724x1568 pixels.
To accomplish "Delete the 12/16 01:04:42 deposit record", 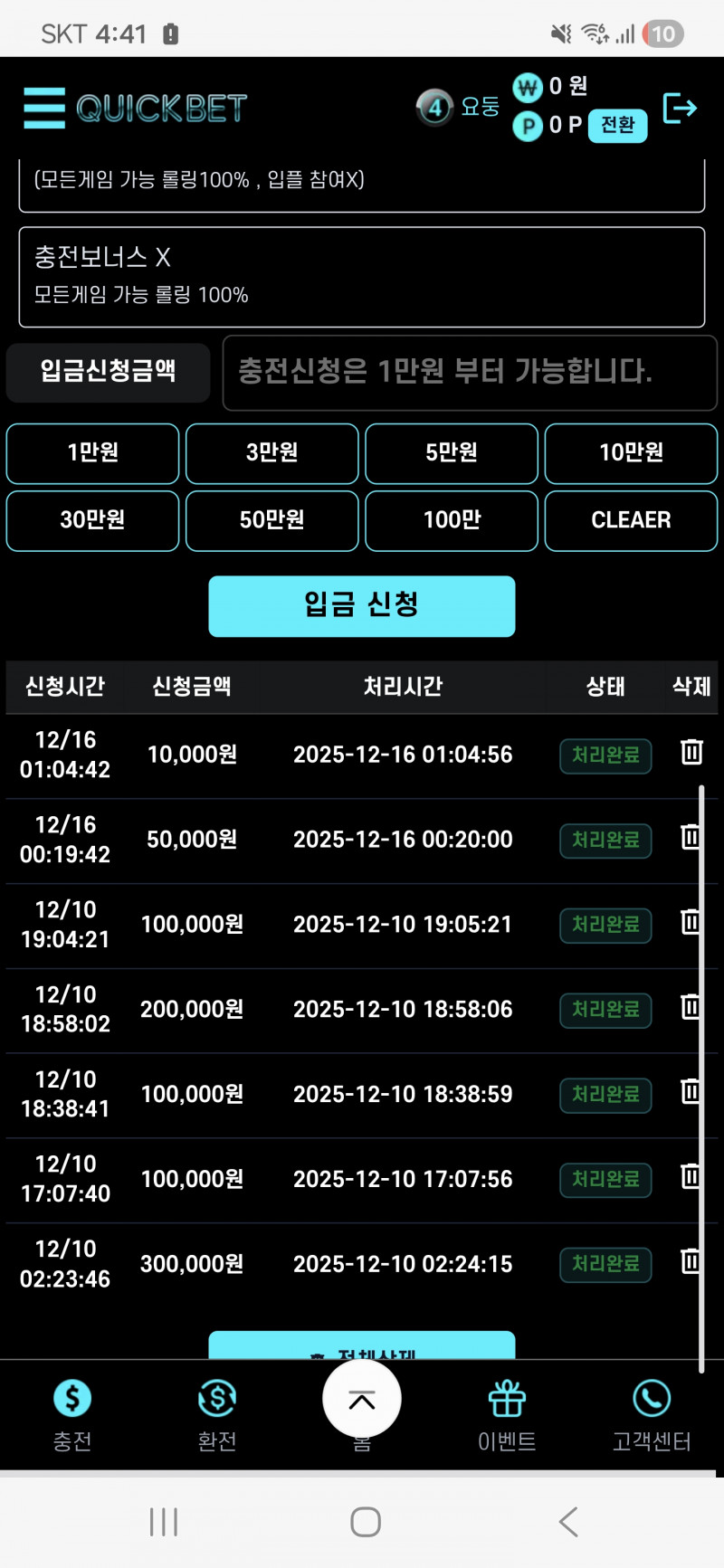I will click(x=691, y=752).
